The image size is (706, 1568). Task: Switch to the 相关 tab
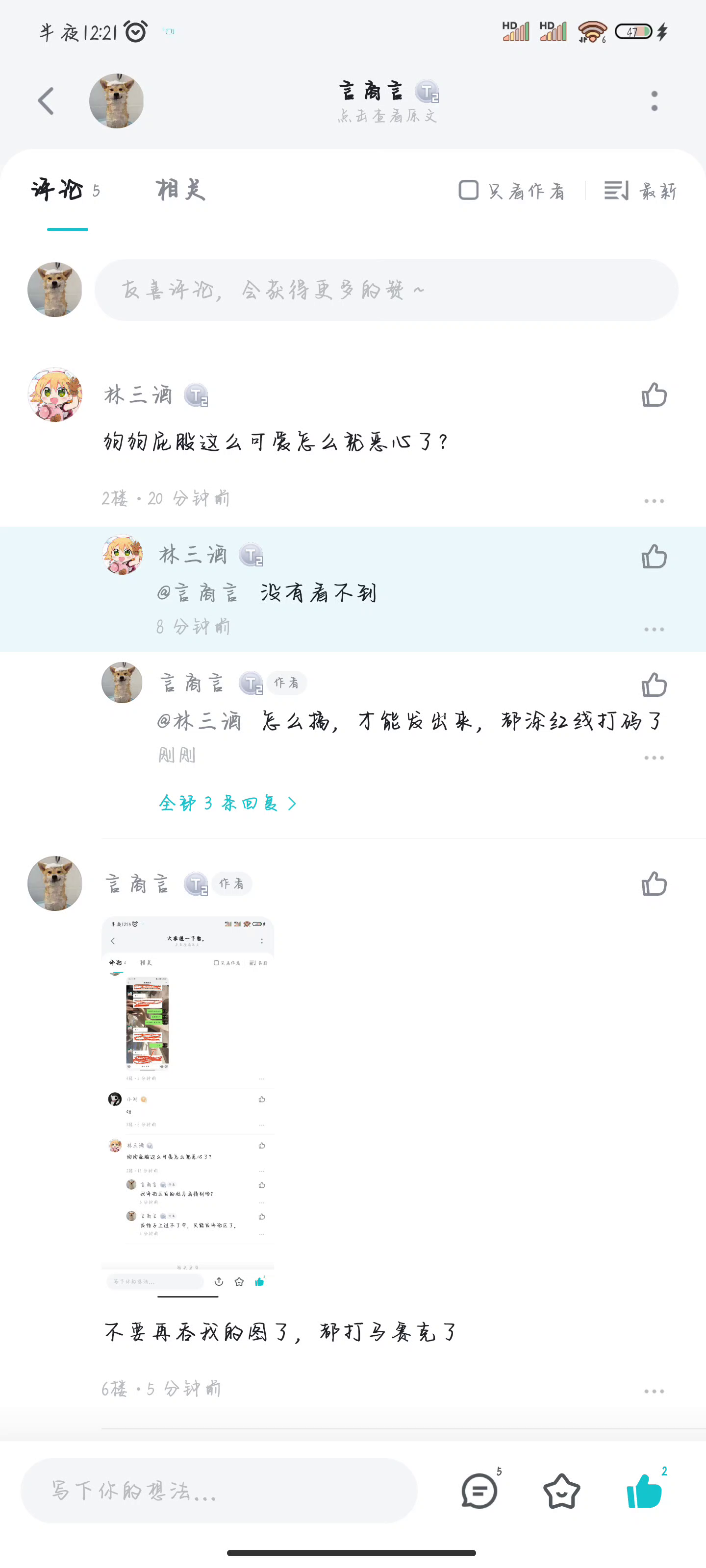point(180,190)
